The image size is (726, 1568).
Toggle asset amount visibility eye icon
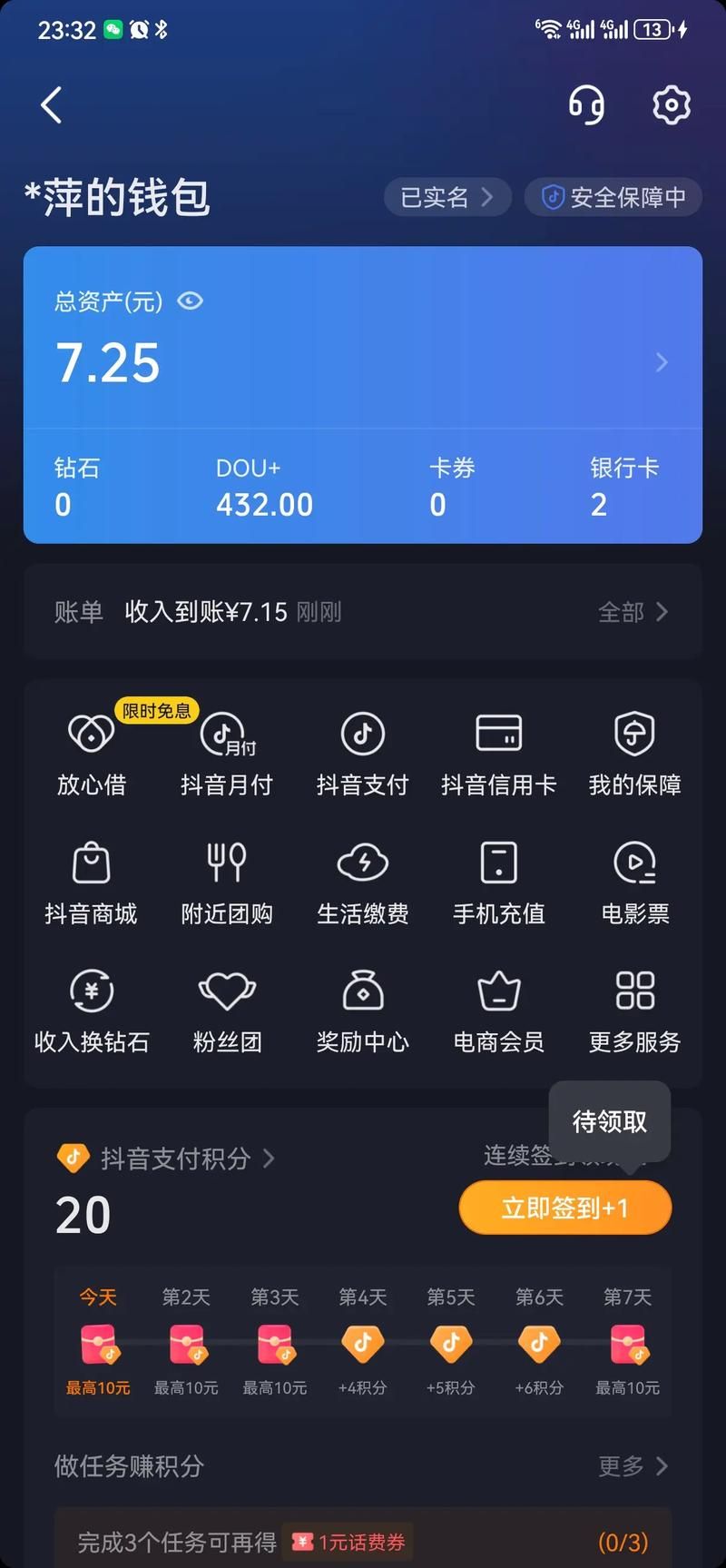coord(190,301)
